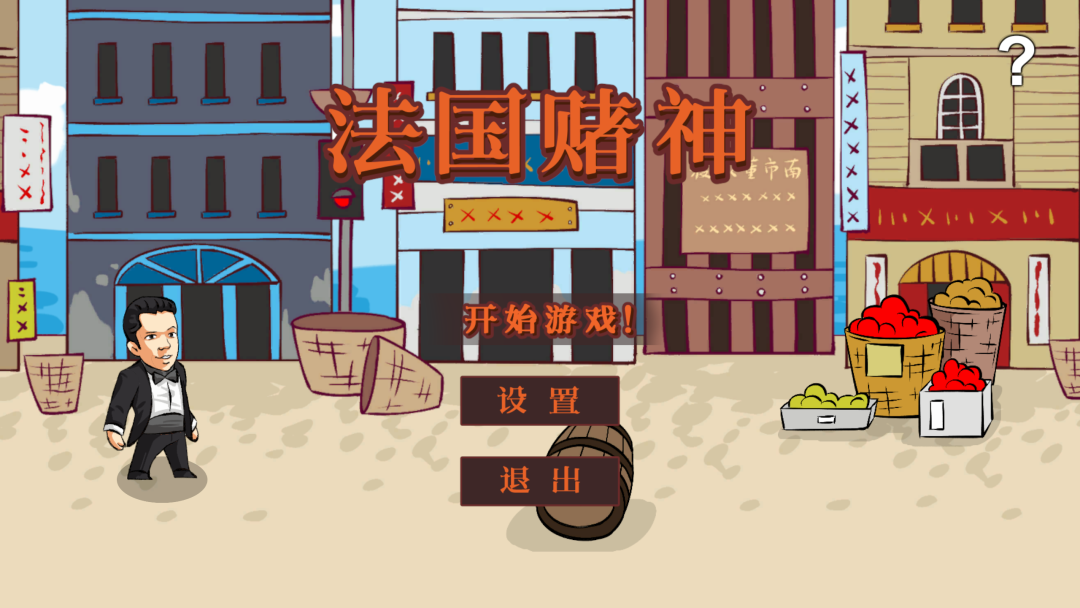Viewport: 1080px width, 608px height.
Task: Open the question mark help icon
Action: click(1017, 62)
